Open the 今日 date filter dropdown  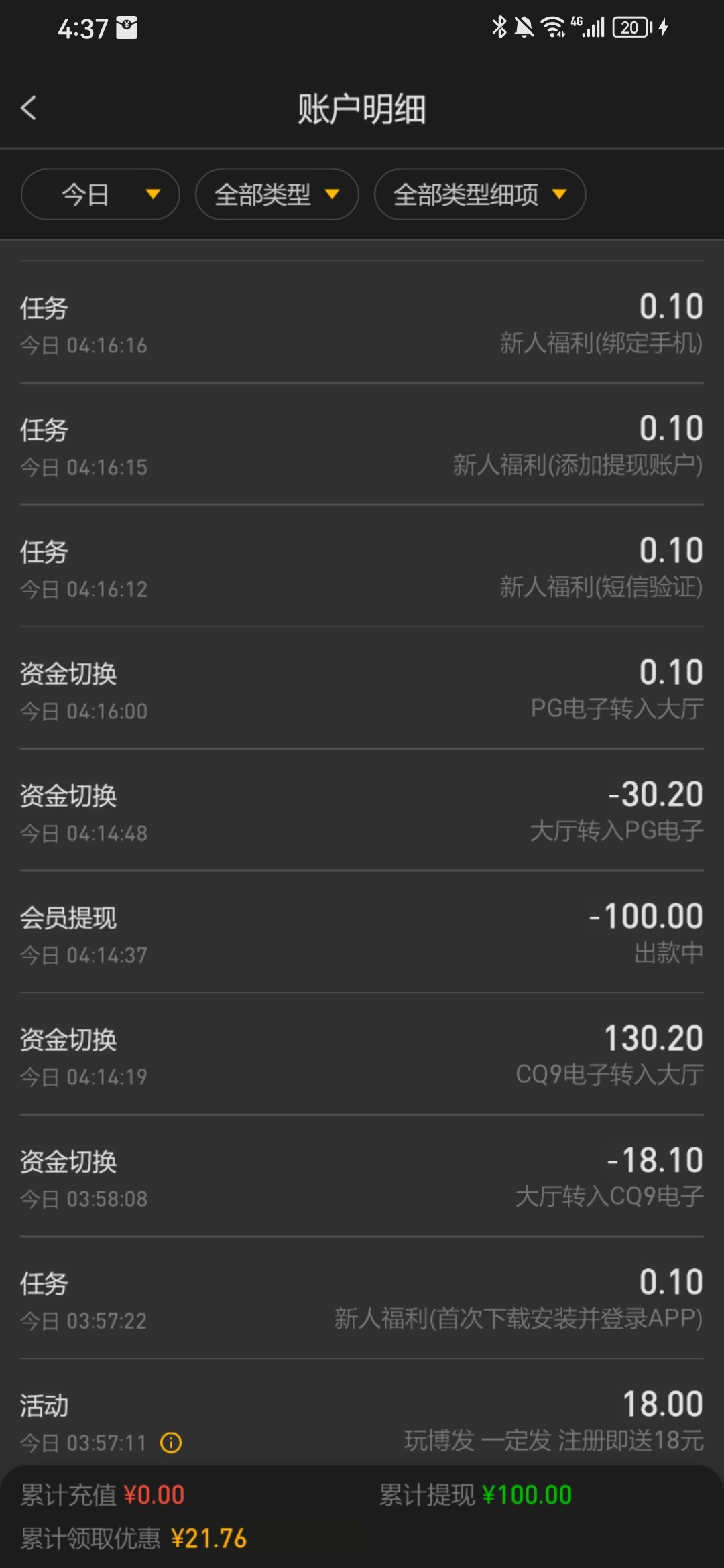point(99,194)
